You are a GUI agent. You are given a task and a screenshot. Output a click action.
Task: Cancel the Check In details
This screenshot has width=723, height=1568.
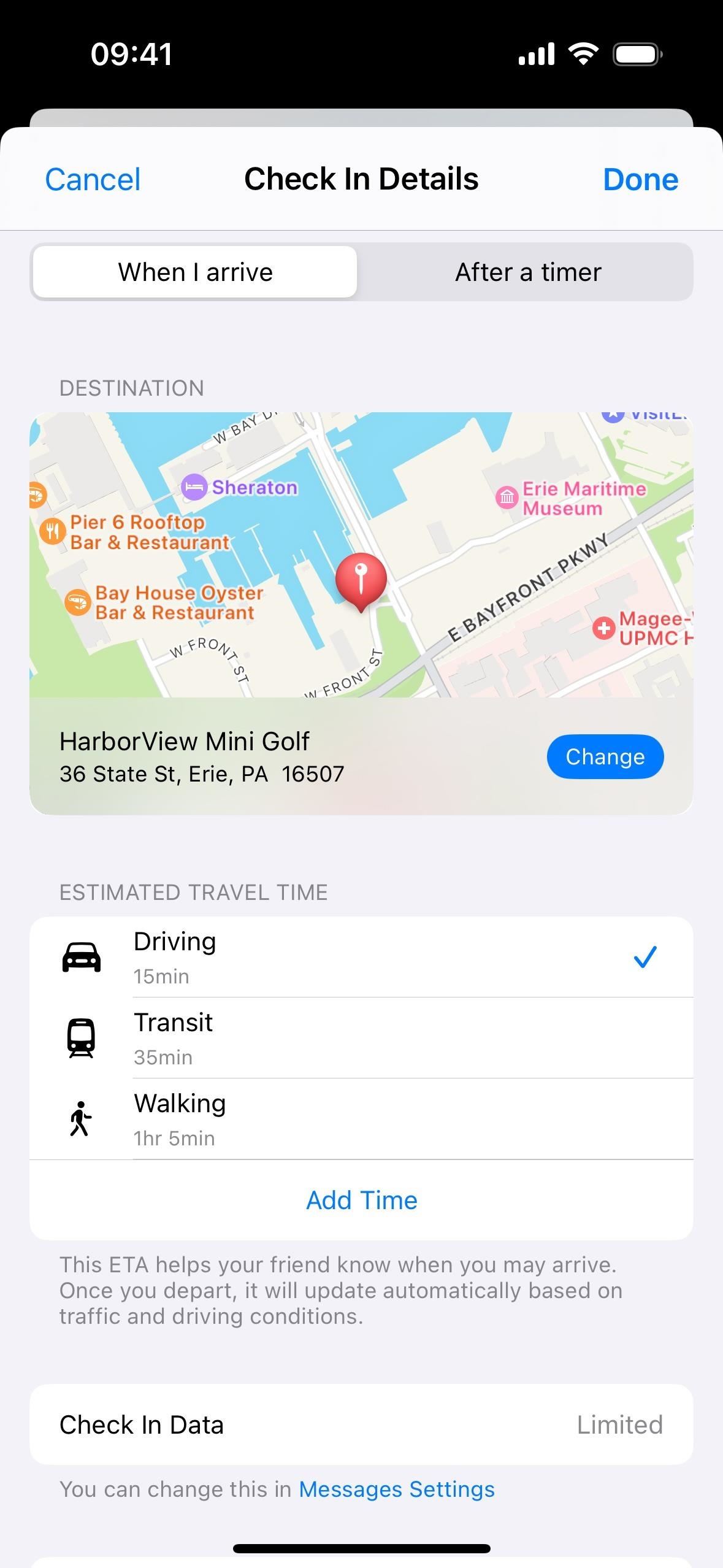point(93,180)
